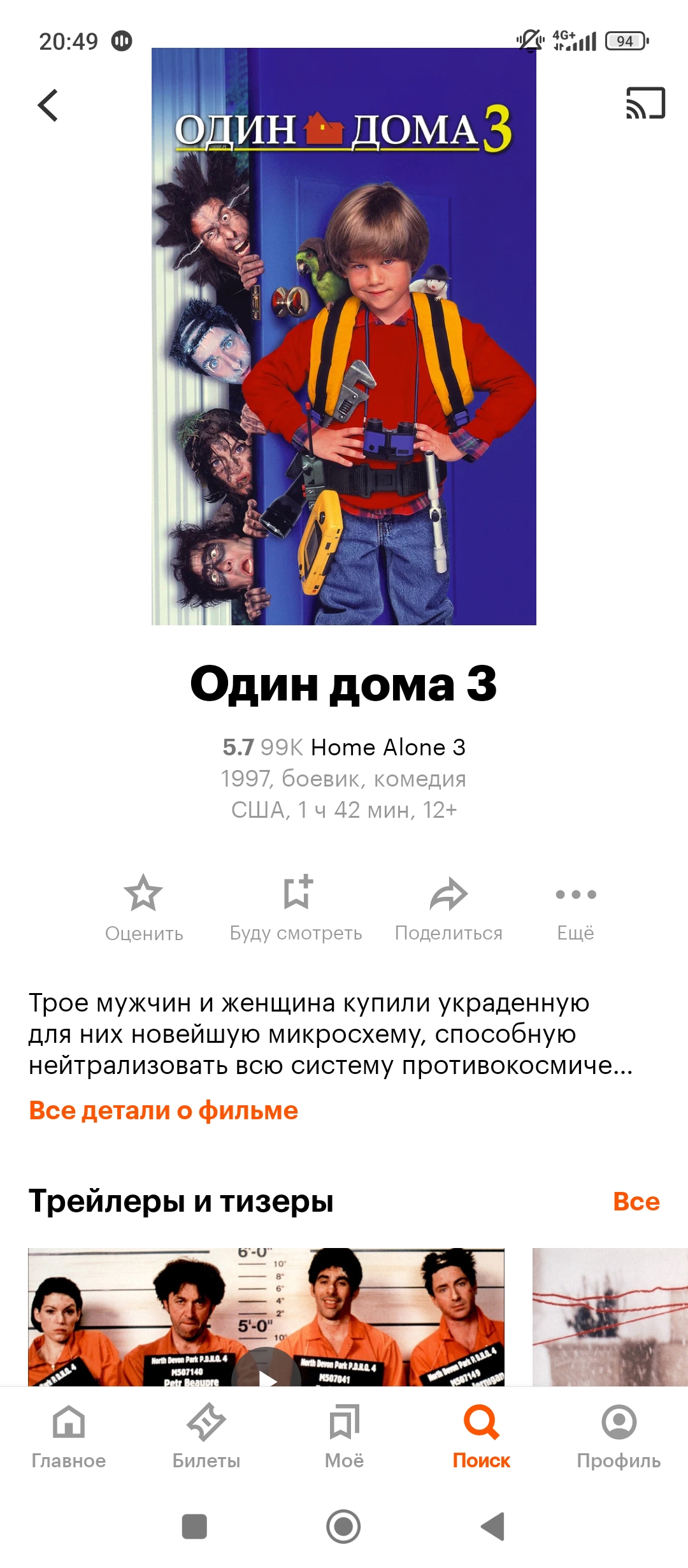Select the Поиск tab

[x=482, y=1437]
